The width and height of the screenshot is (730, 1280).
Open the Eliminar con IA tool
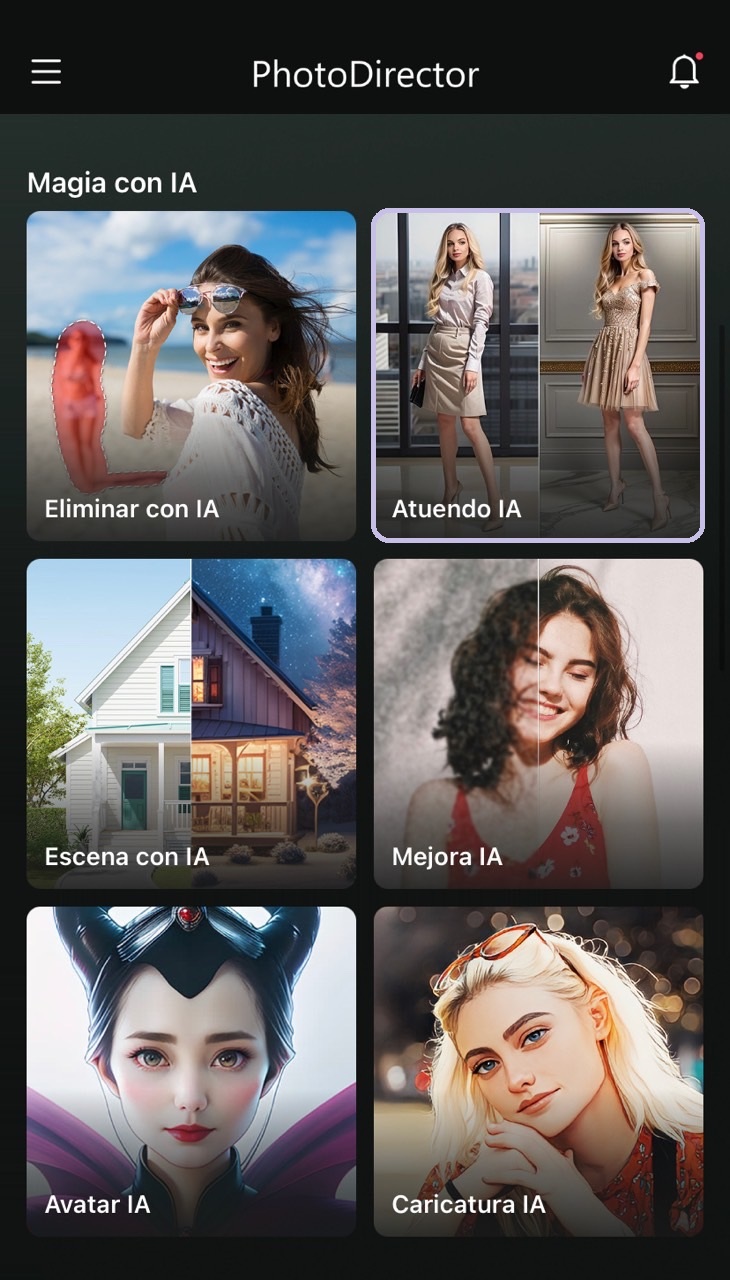tap(191, 376)
